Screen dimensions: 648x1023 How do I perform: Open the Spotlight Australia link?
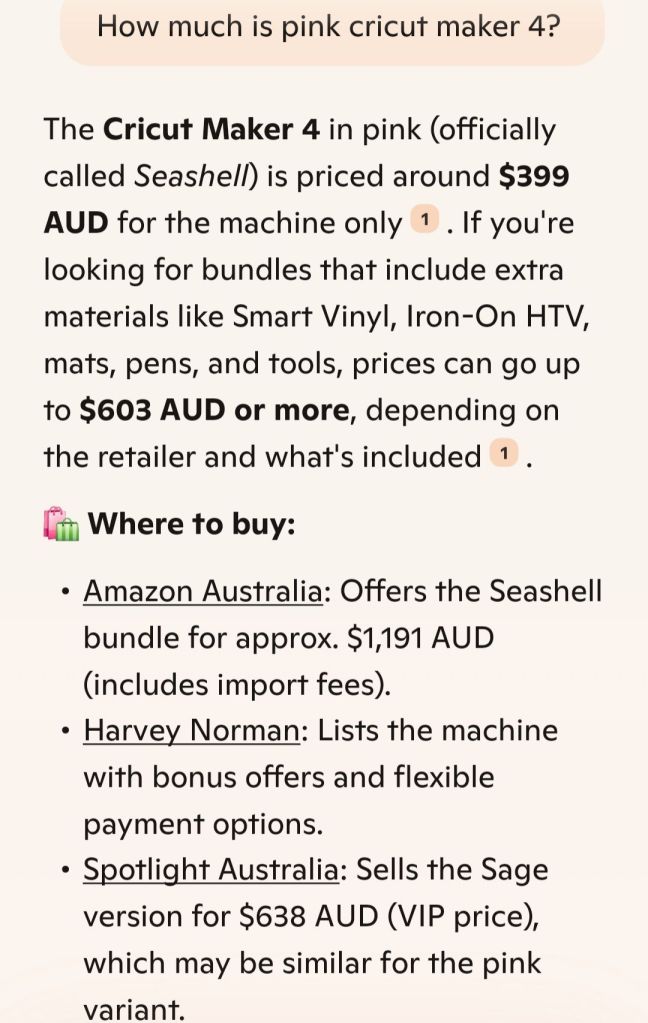coord(211,870)
